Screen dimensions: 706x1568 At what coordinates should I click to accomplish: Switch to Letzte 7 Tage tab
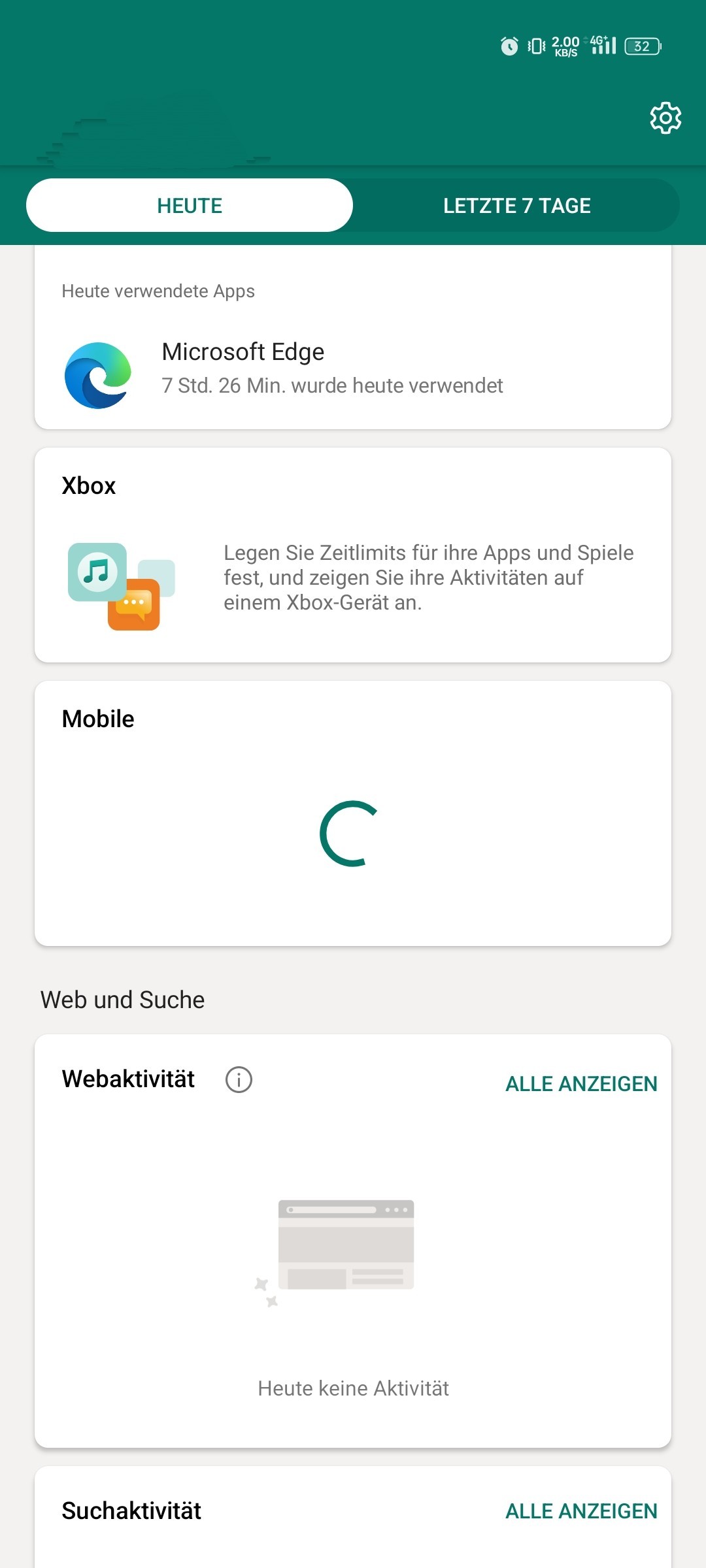click(x=516, y=205)
